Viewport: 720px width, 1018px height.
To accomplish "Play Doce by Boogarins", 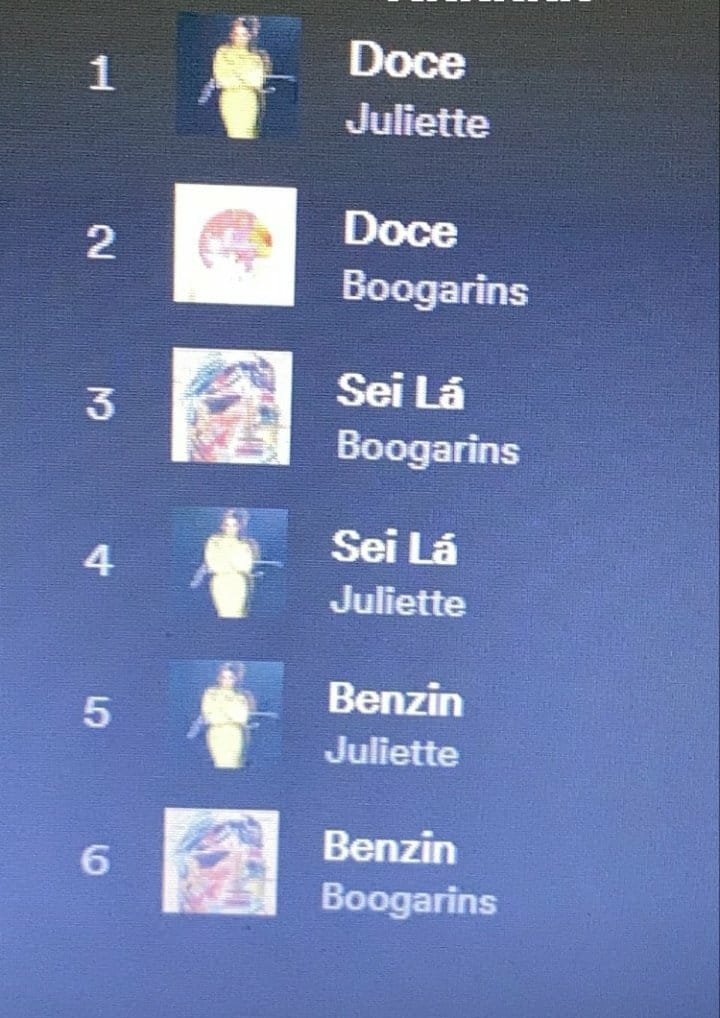I will pos(401,231).
